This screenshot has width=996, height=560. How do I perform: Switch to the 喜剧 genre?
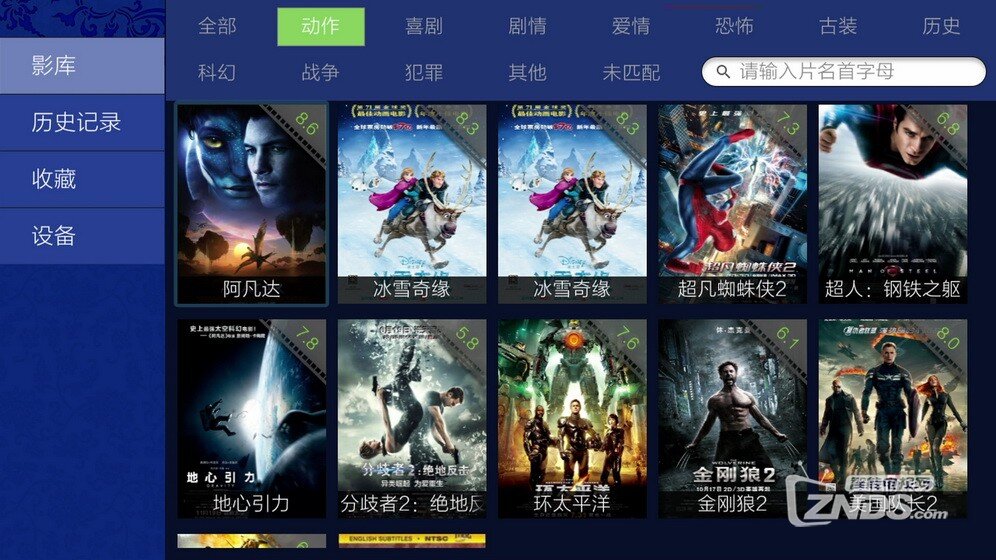[424, 27]
